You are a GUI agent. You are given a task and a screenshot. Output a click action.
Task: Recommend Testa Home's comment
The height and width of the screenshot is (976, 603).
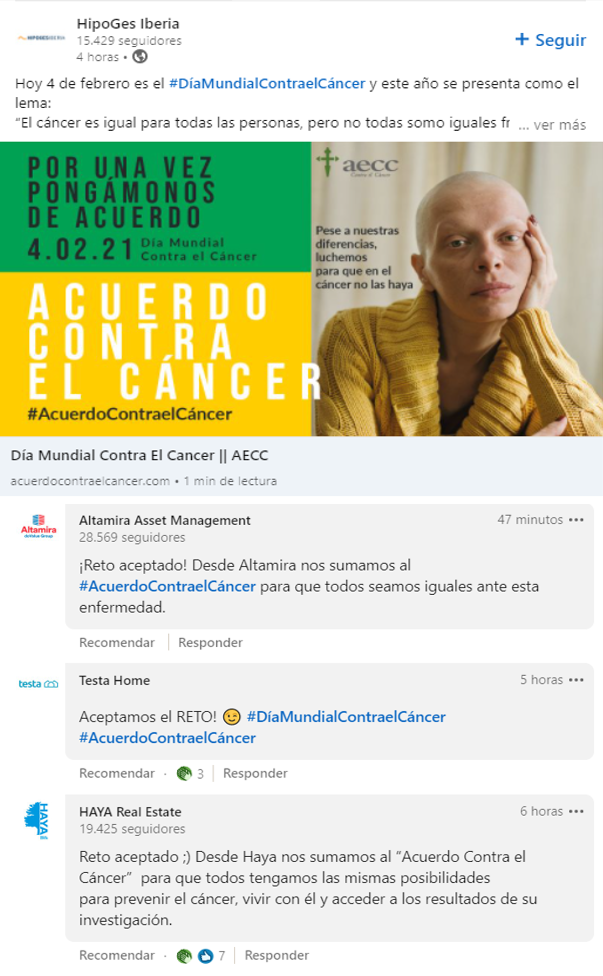(x=117, y=773)
